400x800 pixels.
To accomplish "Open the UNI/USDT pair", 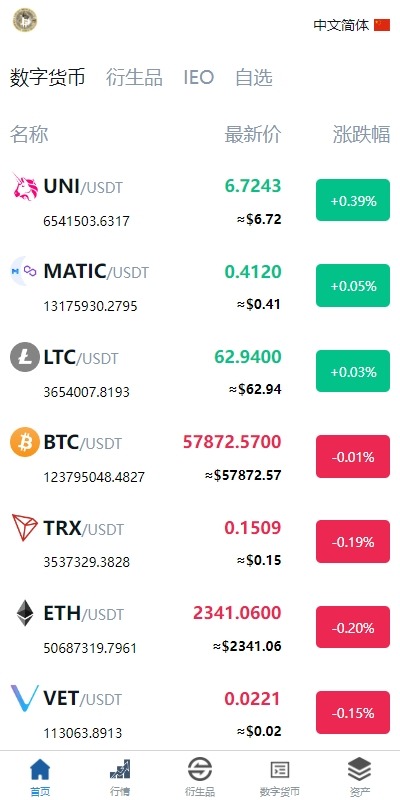I will click(200, 201).
